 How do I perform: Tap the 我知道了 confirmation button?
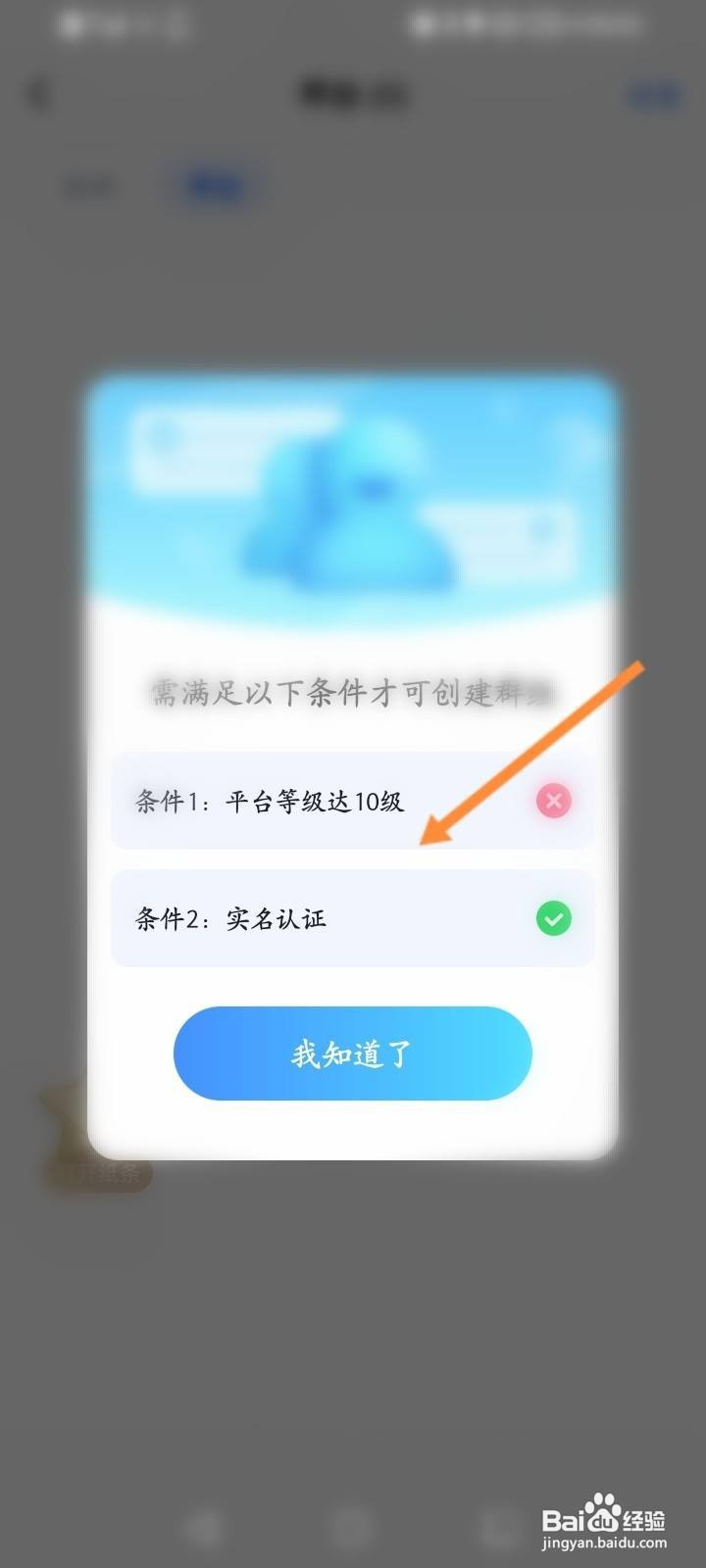coord(352,1053)
